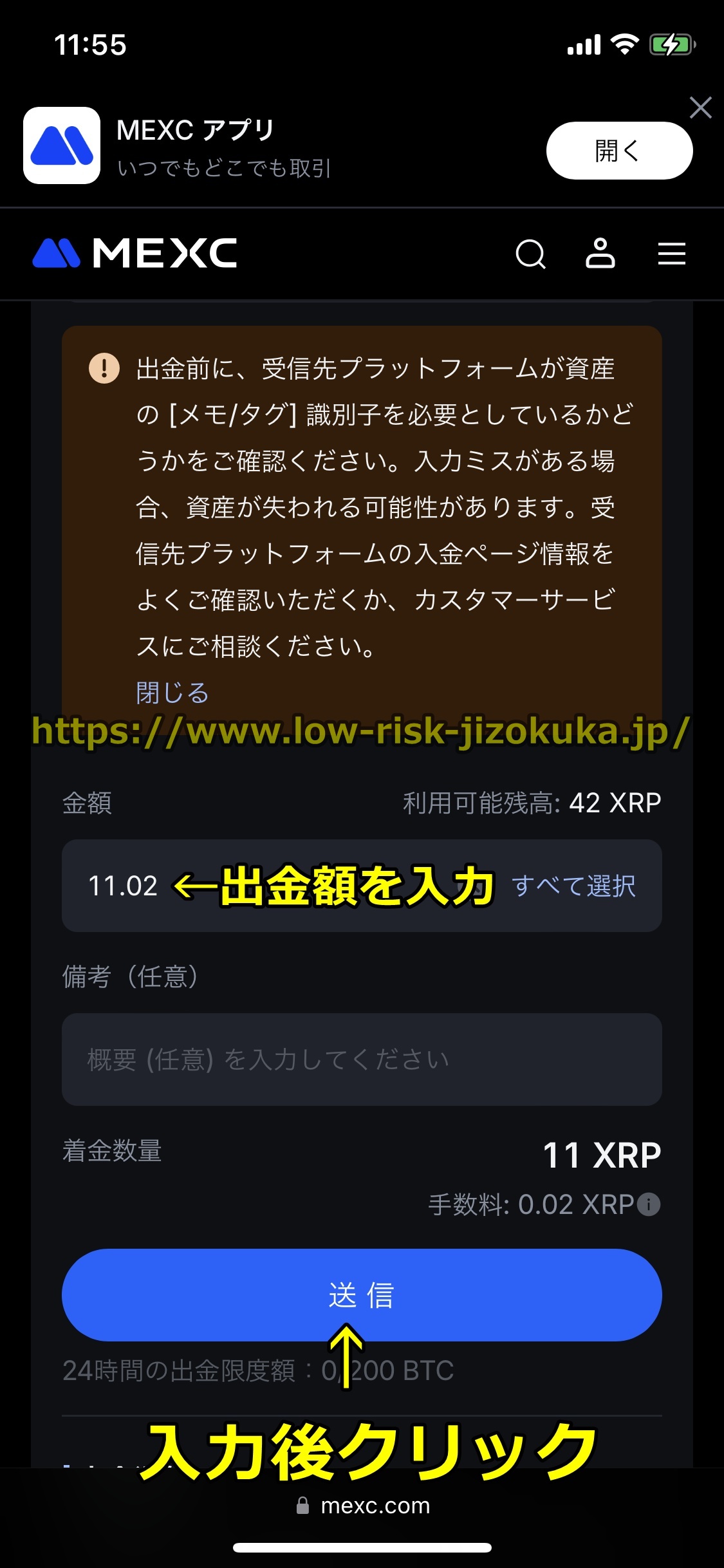Tap the mexc.com address bar
724x1568 pixels.
pyautogui.click(x=363, y=1506)
